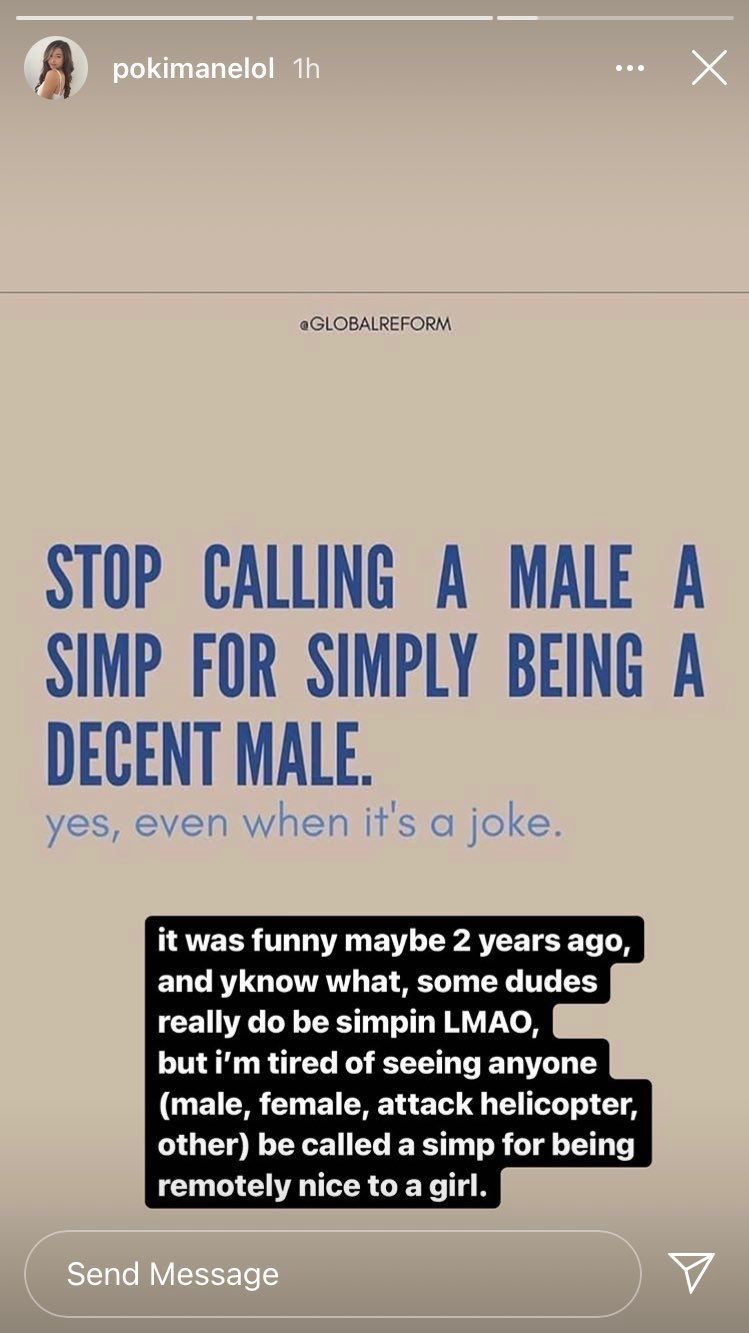Share this story via the paper plane icon

[x=691, y=1272]
